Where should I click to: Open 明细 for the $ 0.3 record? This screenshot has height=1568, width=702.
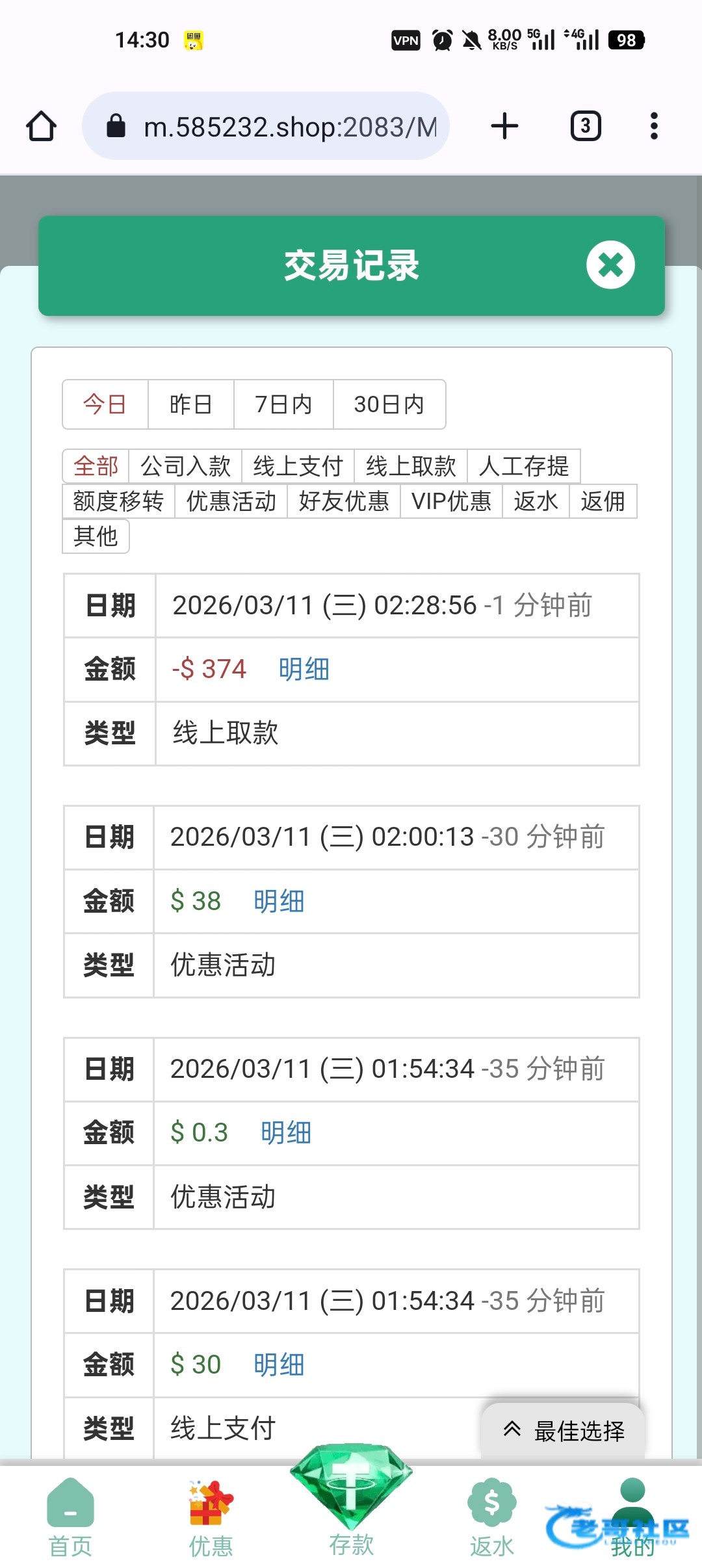[x=286, y=1132]
